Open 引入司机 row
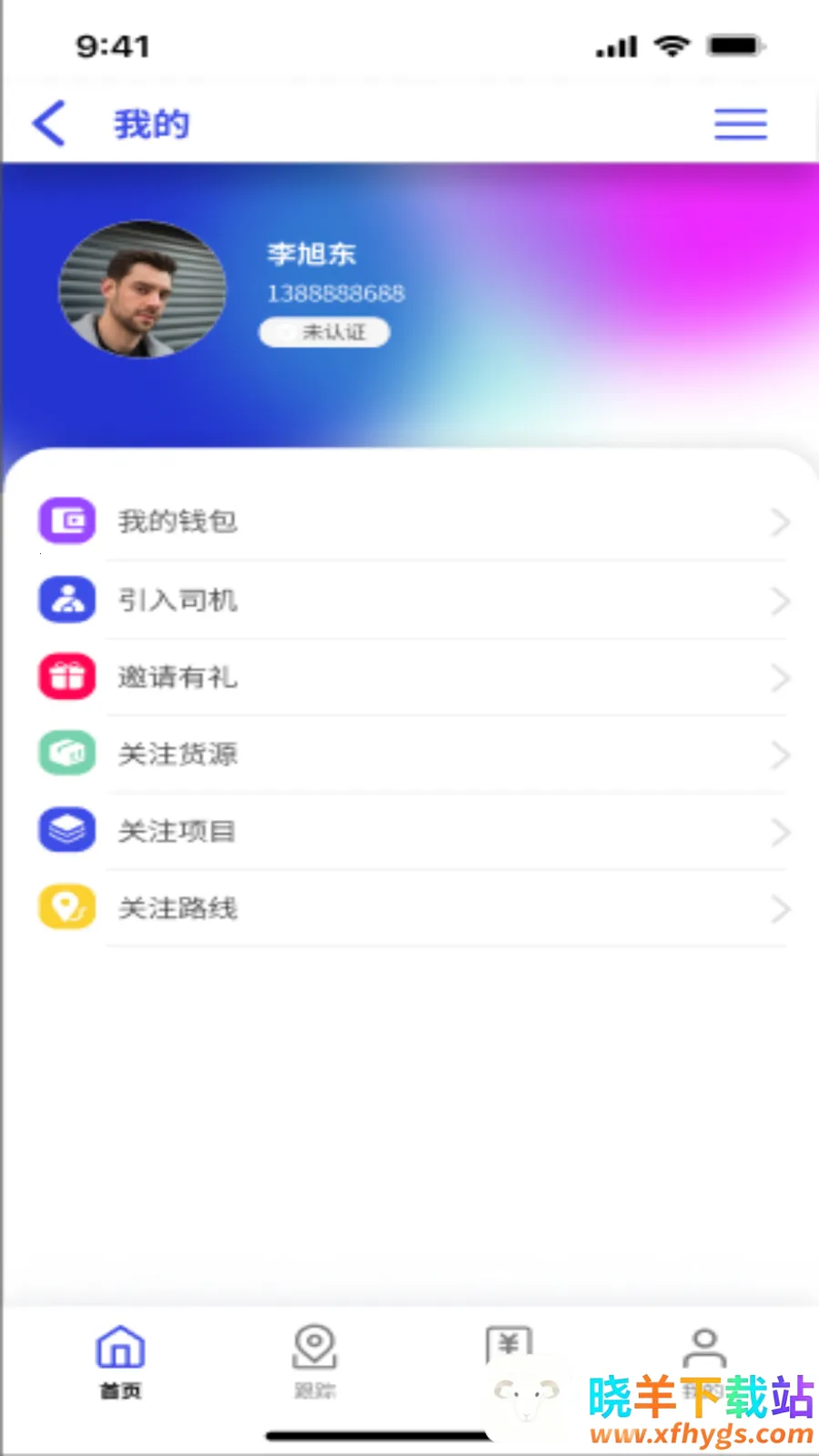 tap(409, 601)
